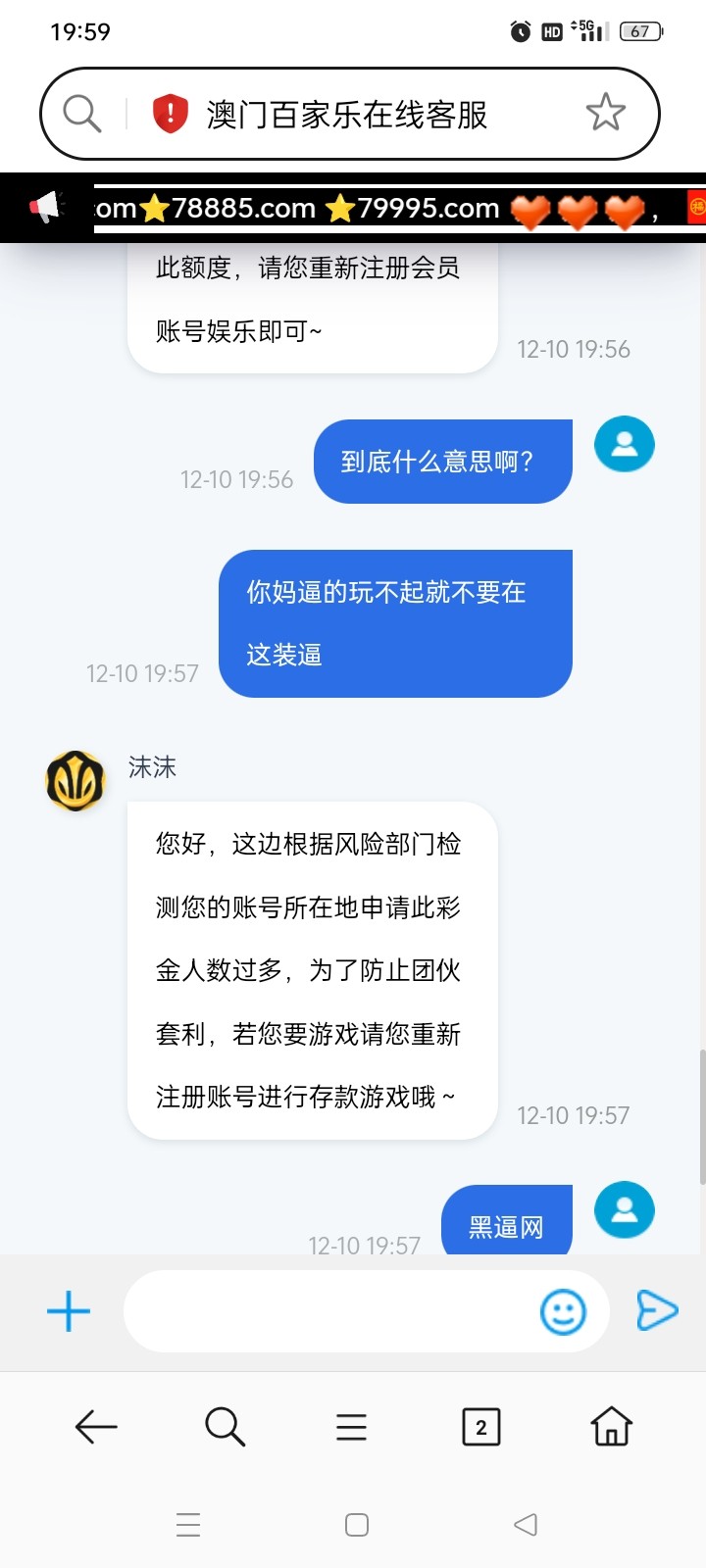Send the chat message
The width and height of the screenshot is (706, 1568).
click(656, 1311)
